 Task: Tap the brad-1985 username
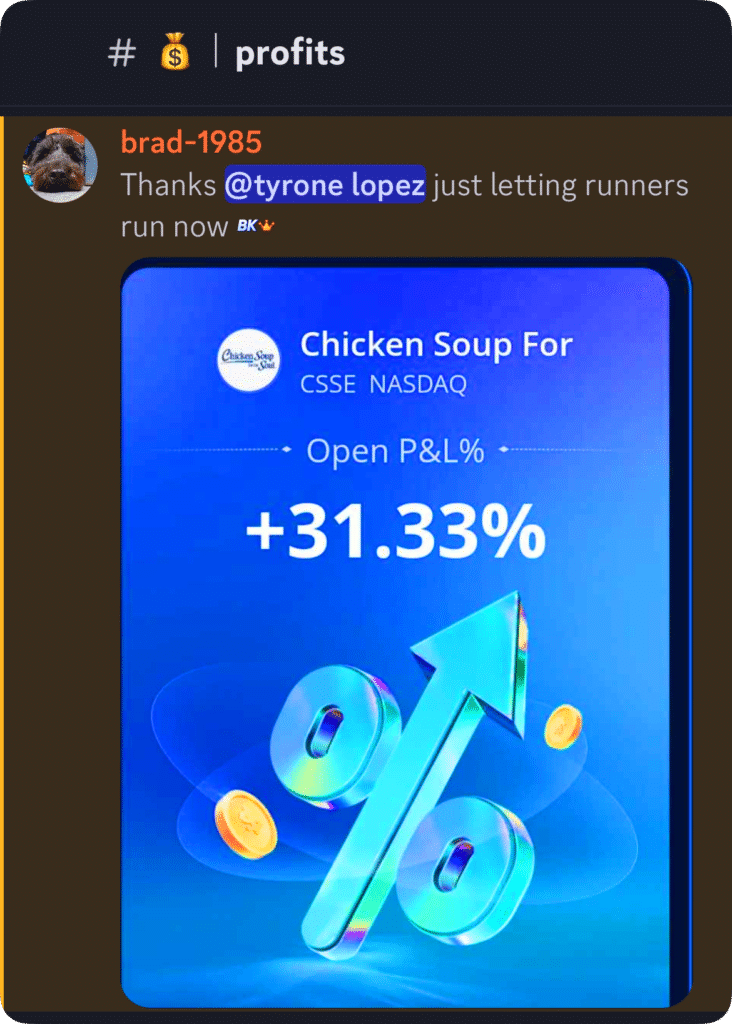point(191,142)
